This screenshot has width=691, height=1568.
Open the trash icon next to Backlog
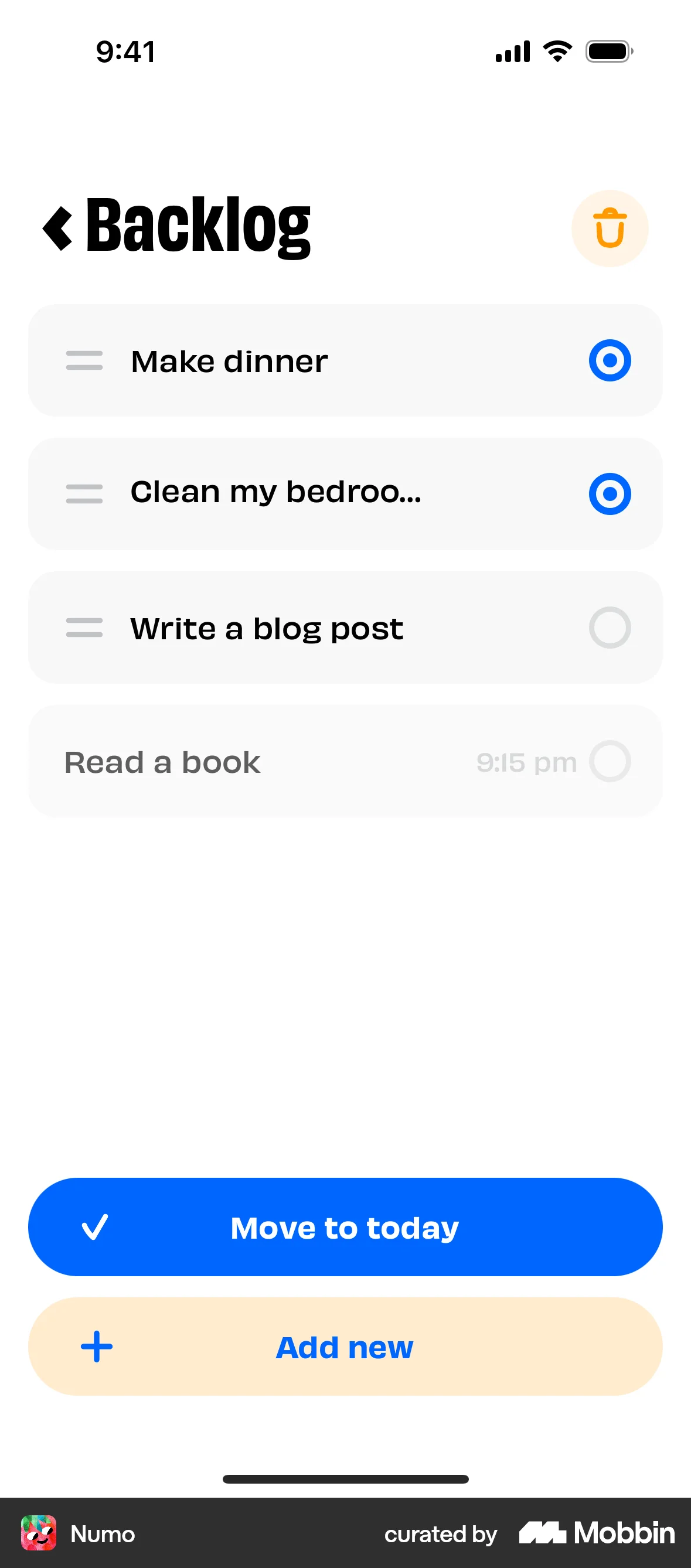click(611, 228)
